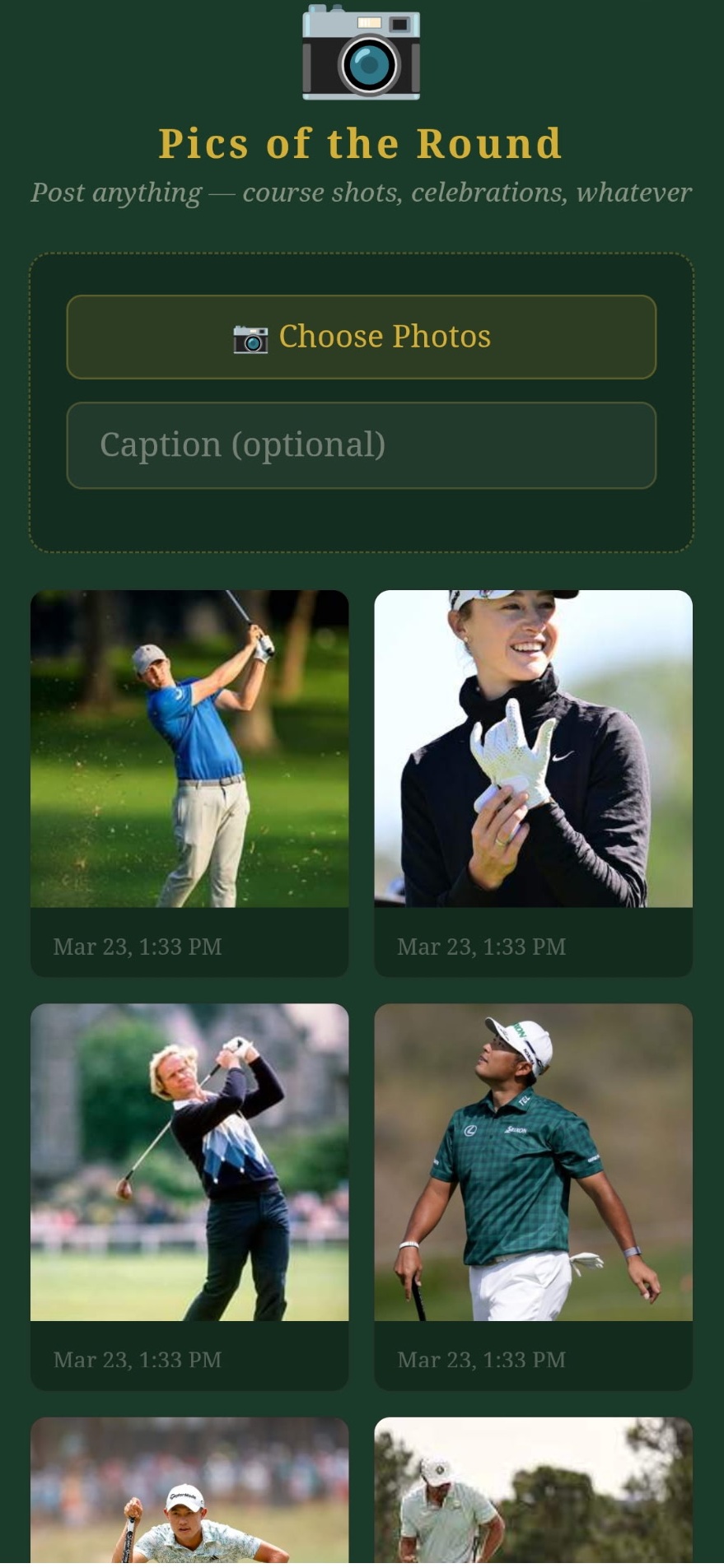Open the photo of golfer in argyle sweater

[x=189, y=1161]
